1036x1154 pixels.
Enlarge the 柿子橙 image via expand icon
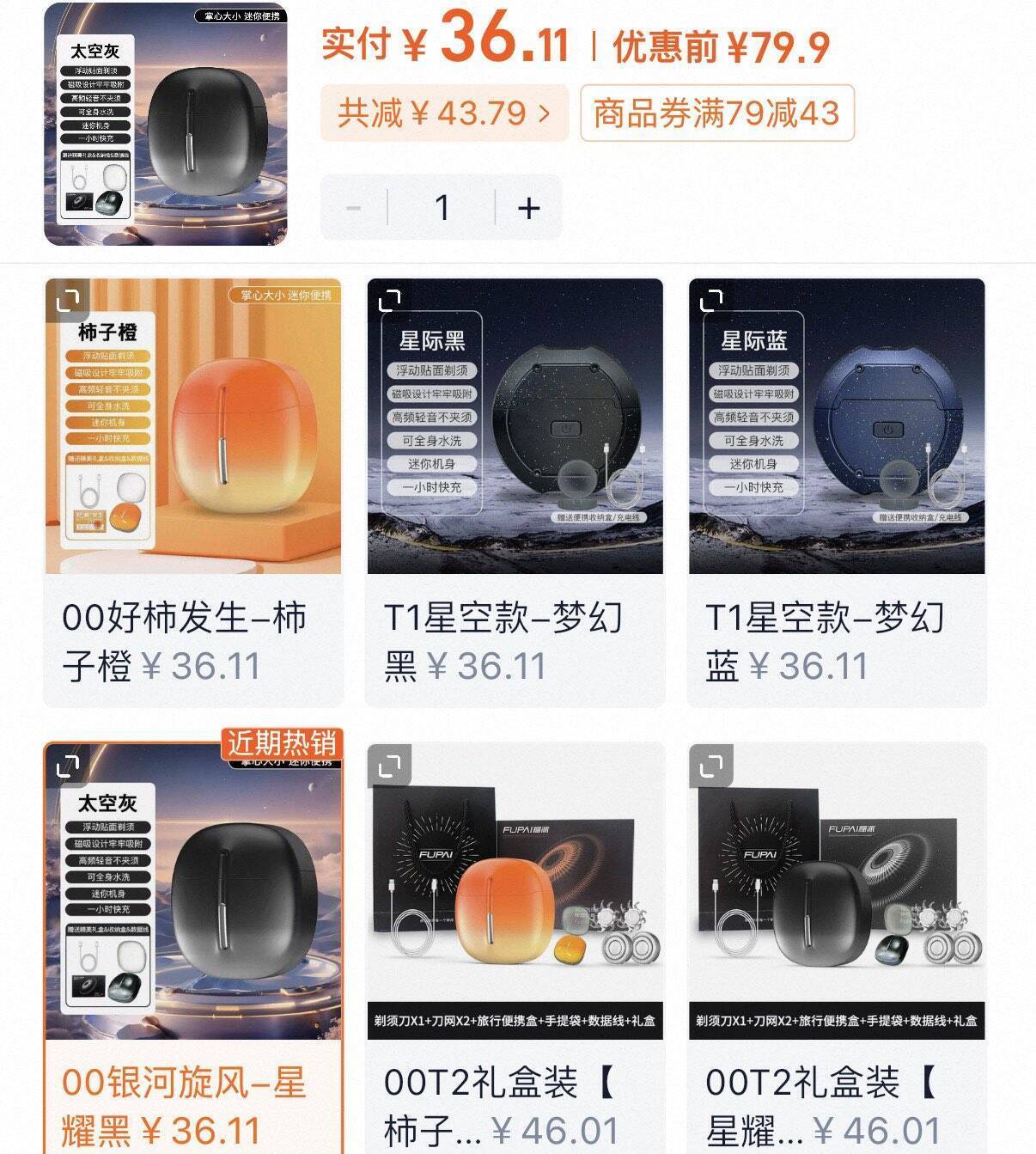[67, 300]
